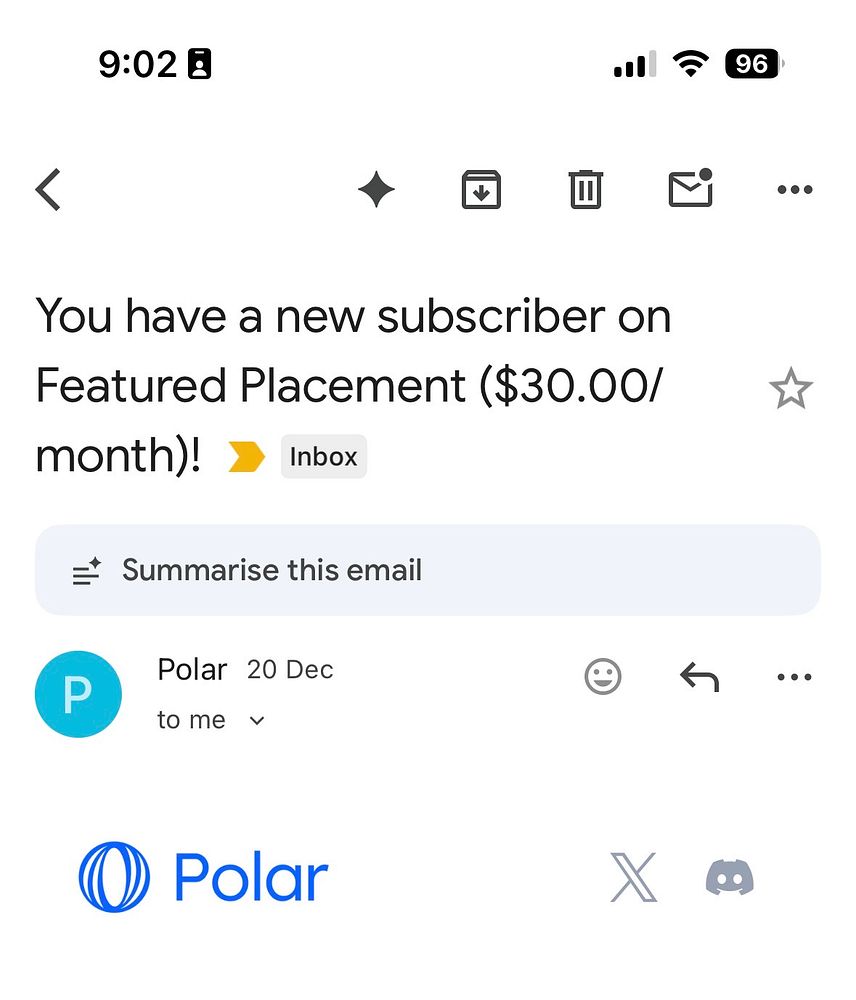Open the Gemini sparkle assistant
Viewport: 856px width, 1000px height.
[x=377, y=189]
